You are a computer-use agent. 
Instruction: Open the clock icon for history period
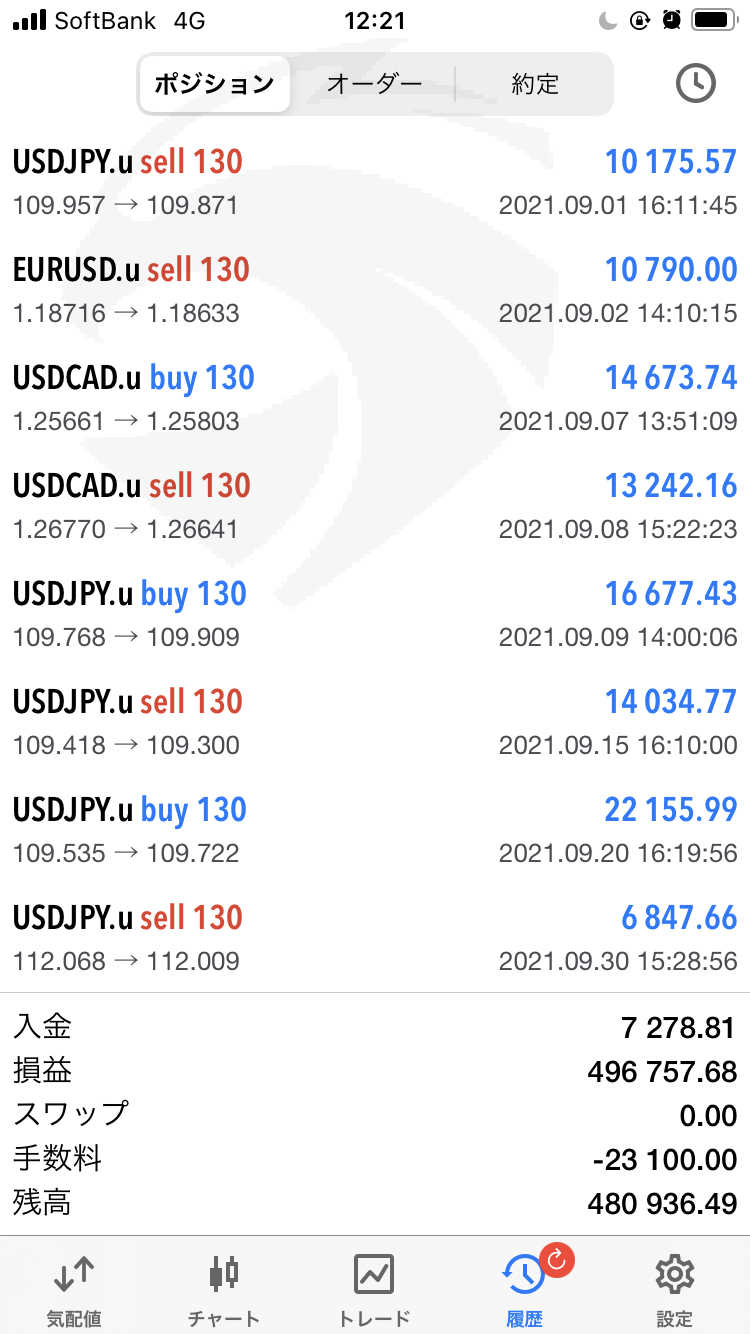696,84
